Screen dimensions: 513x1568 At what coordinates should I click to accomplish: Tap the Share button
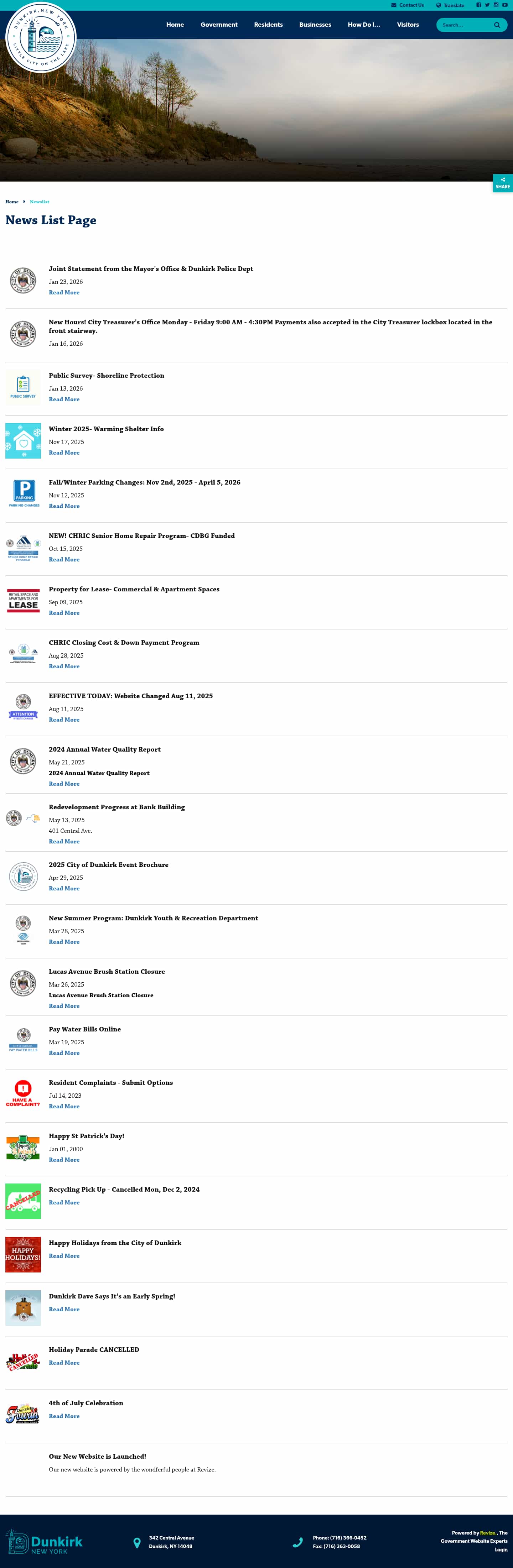click(x=503, y=183)
